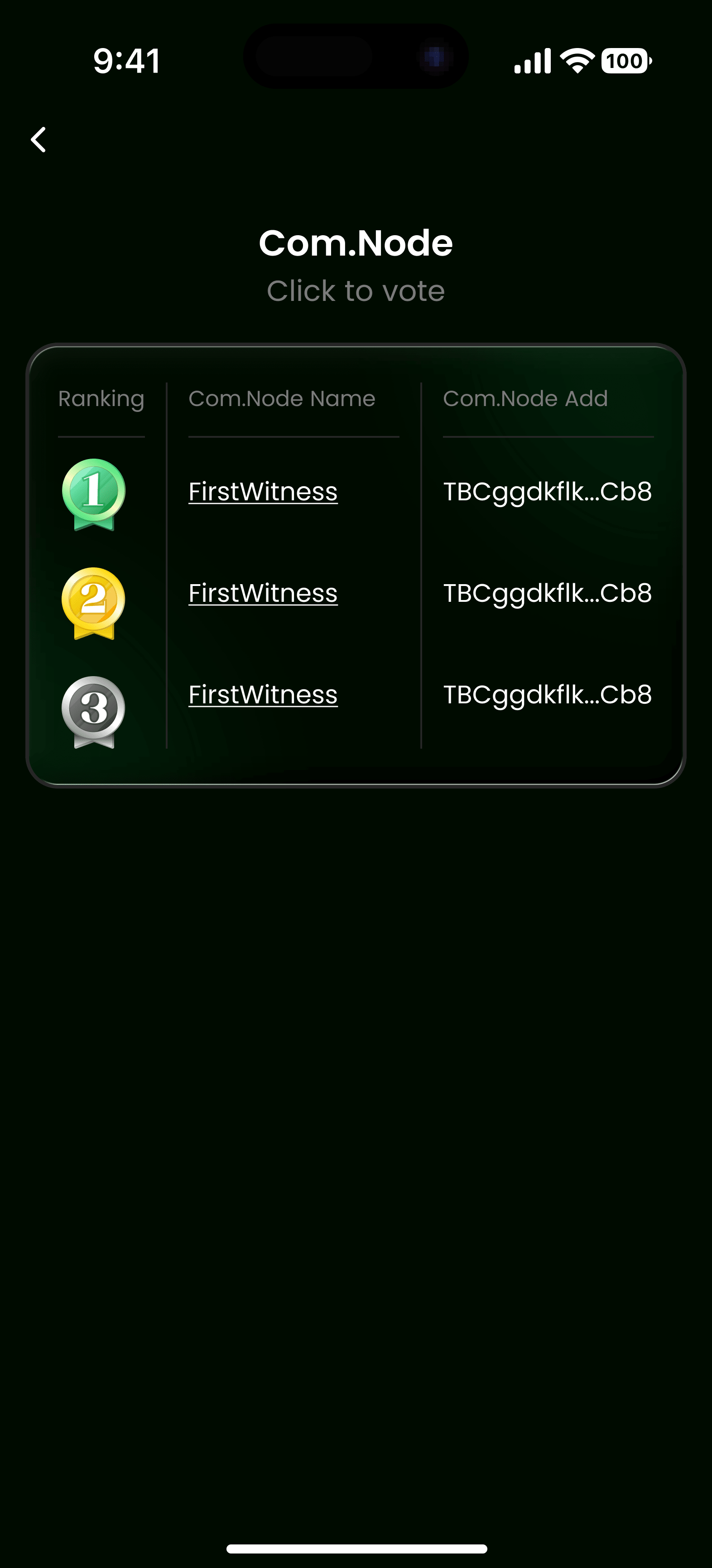Screen dimensions: 712x1568
Task: Go back using the top-left arrow
Action: pyautogui.click(x=38, y=140)
